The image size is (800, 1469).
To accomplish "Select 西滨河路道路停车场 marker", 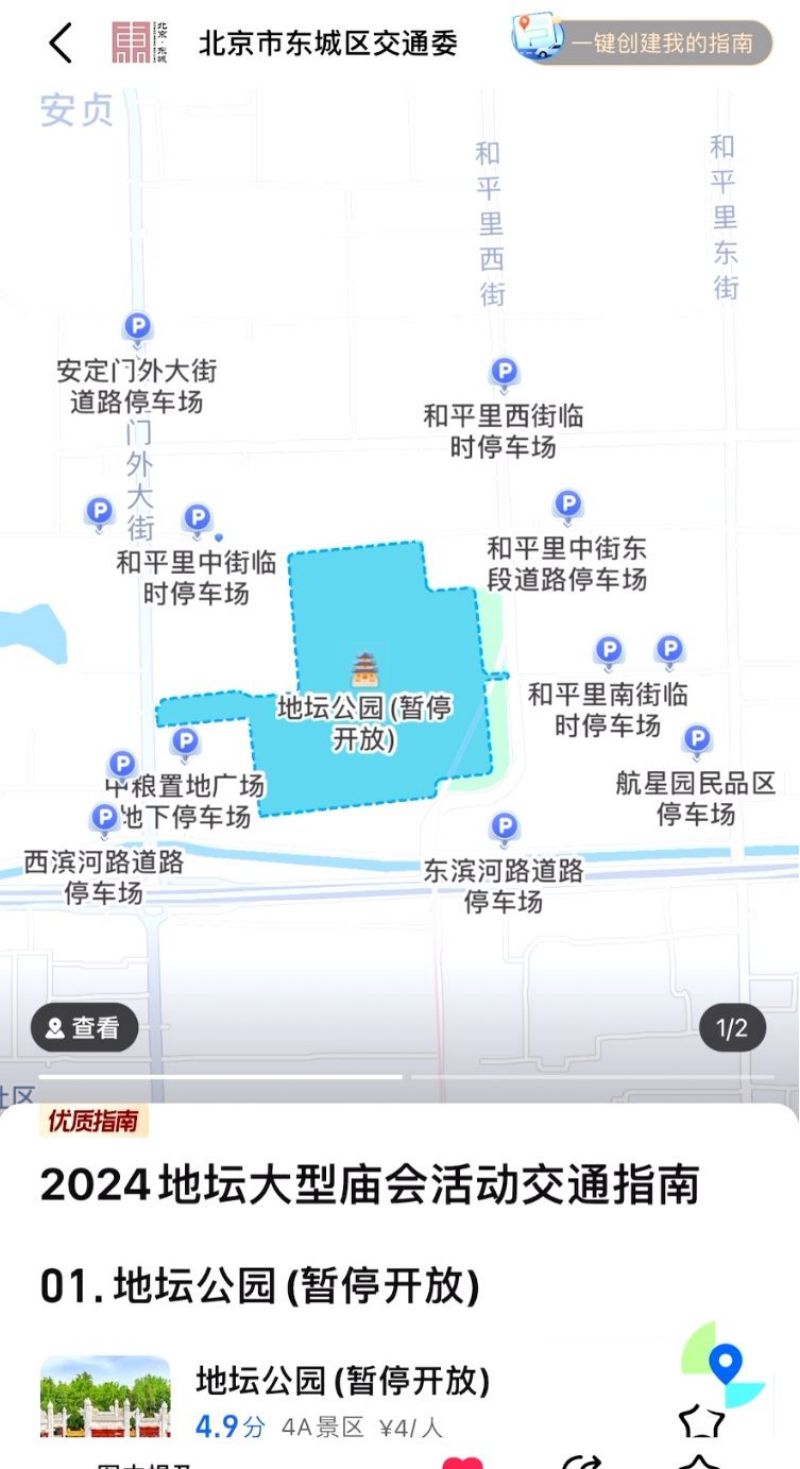I will click(x=105, y=819).
